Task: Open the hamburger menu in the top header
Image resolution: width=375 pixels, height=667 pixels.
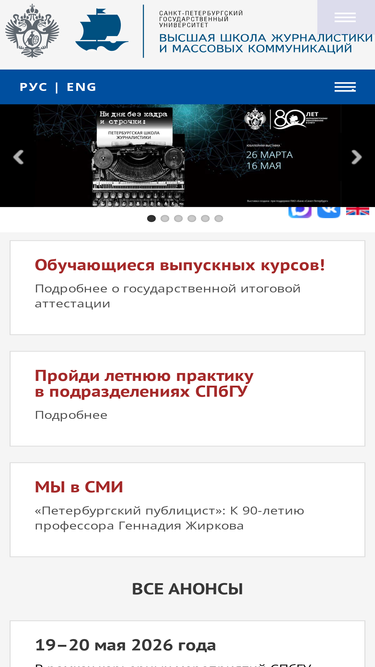Action: coord(345,17)
